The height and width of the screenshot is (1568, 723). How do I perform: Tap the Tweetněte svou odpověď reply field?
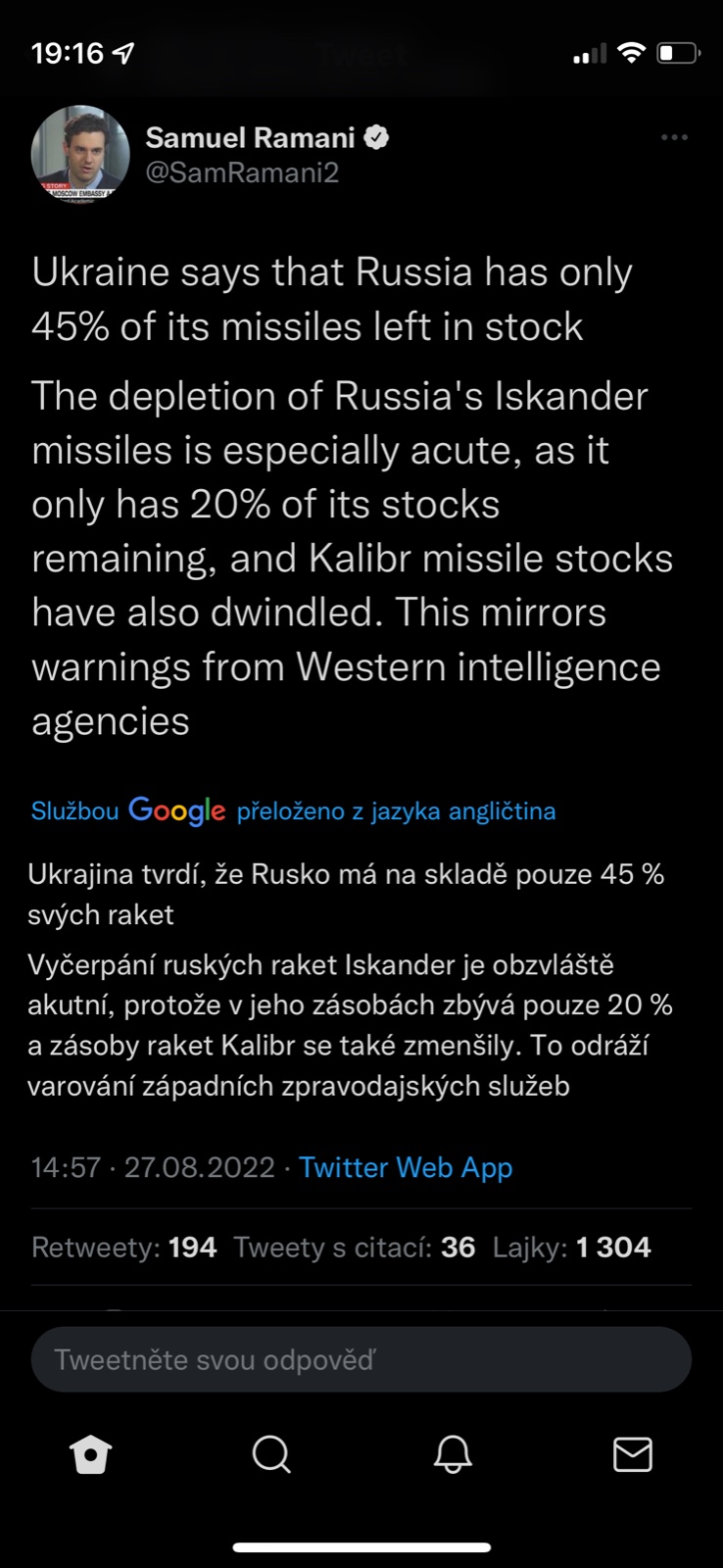point(361,1359)
